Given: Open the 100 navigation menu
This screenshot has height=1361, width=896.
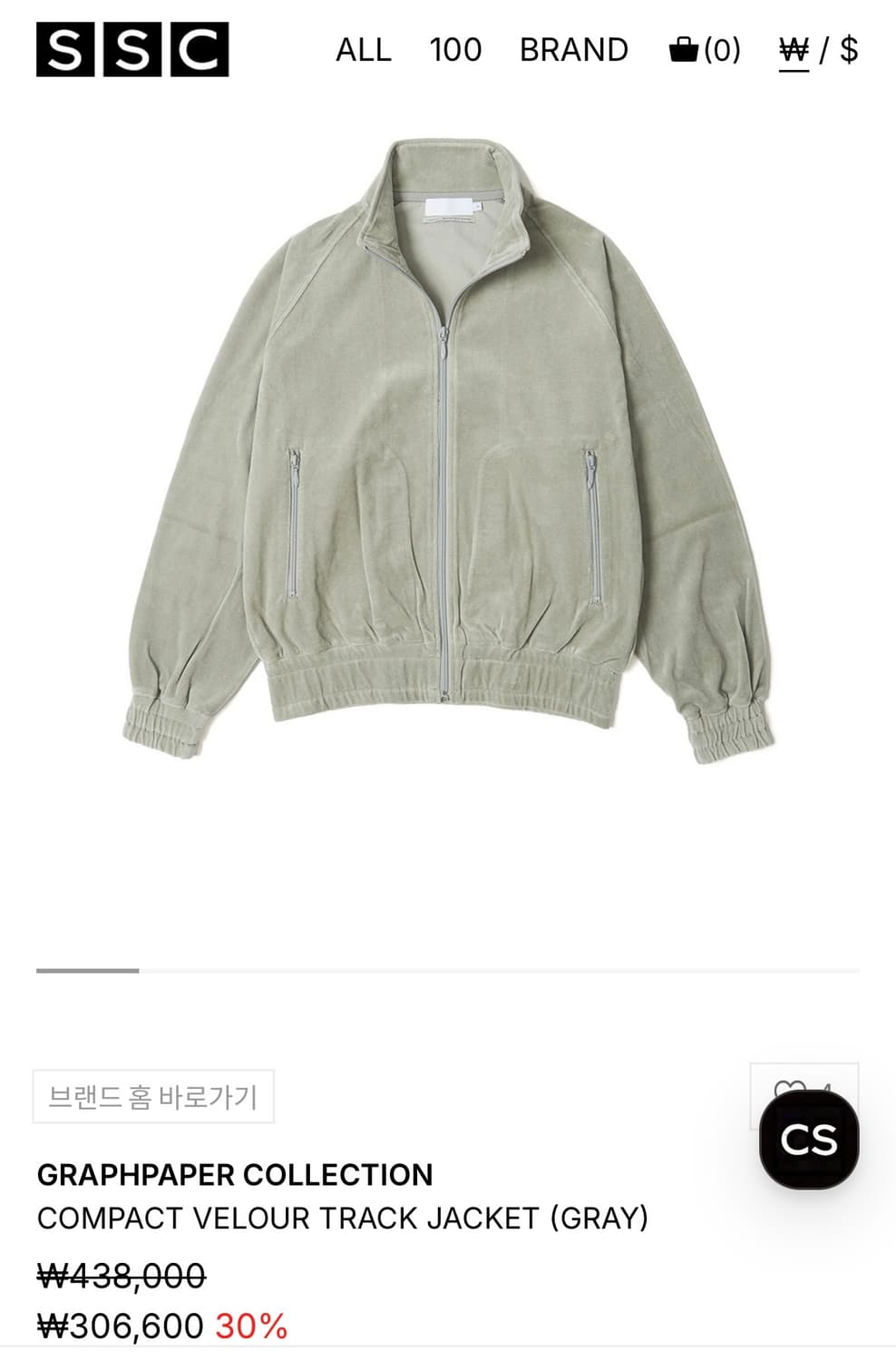Looking at the screenshot, I should (457, 50).
